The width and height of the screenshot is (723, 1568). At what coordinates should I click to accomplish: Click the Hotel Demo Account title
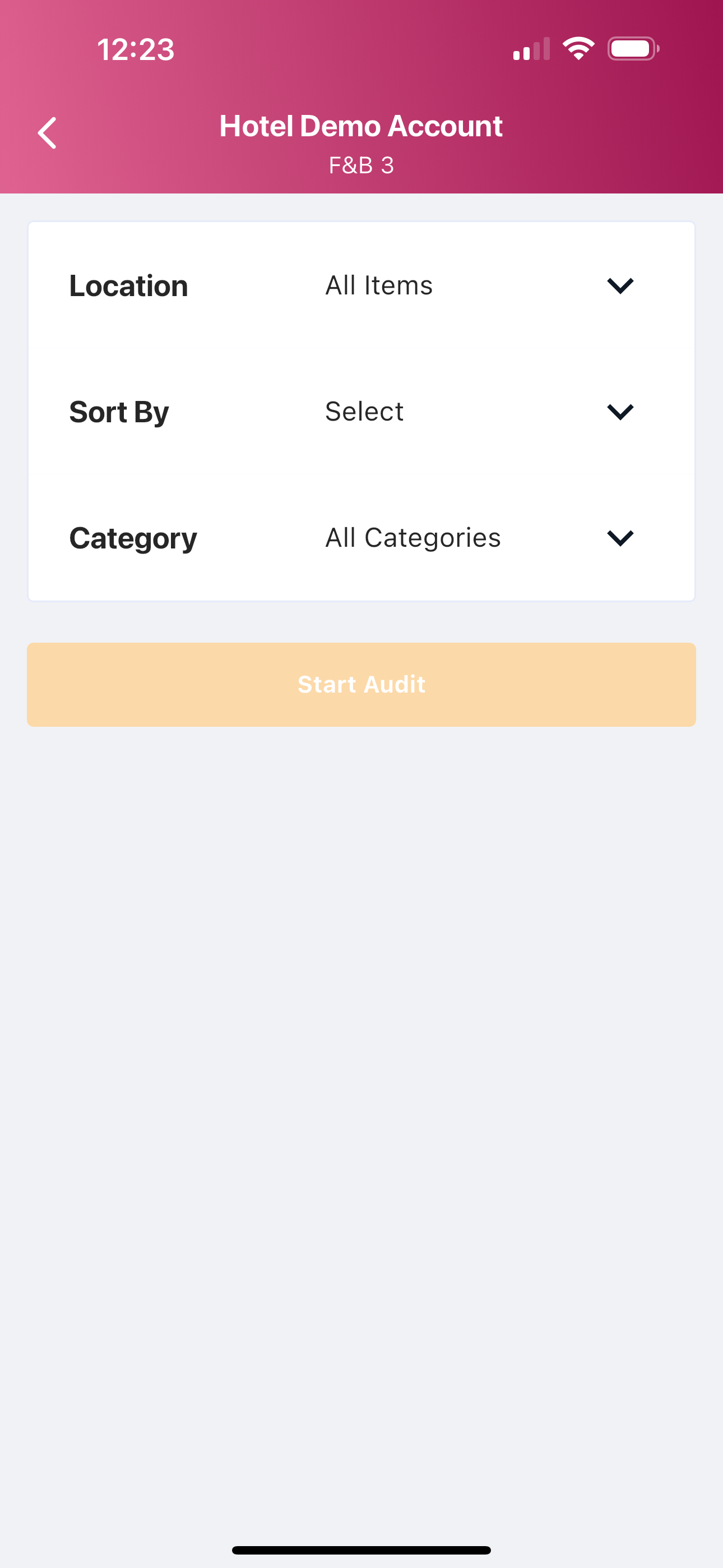click(x=361, y=126)
